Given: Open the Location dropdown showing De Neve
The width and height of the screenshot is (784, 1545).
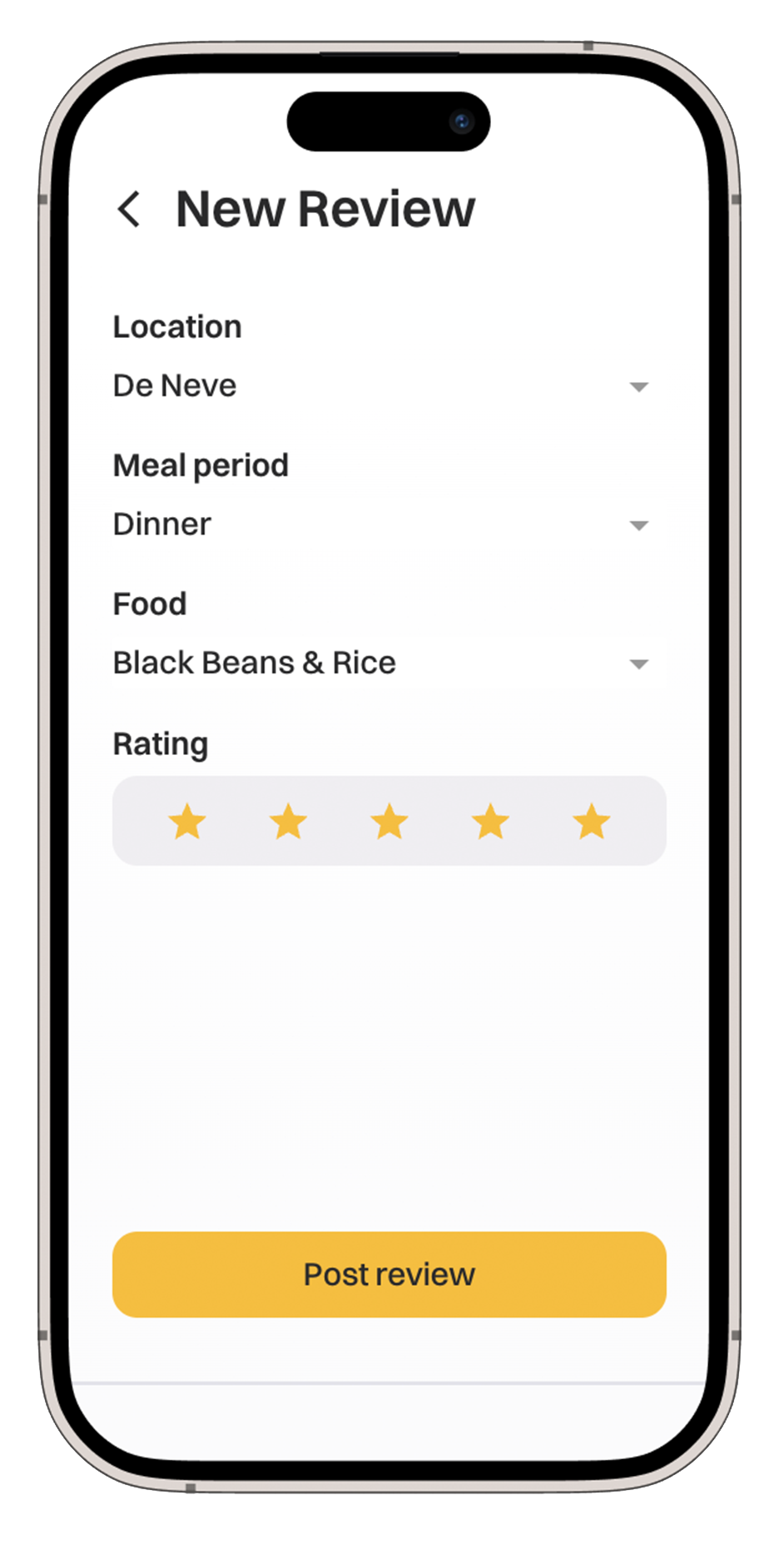Looking at the screenshot, I should click(389, 386).
